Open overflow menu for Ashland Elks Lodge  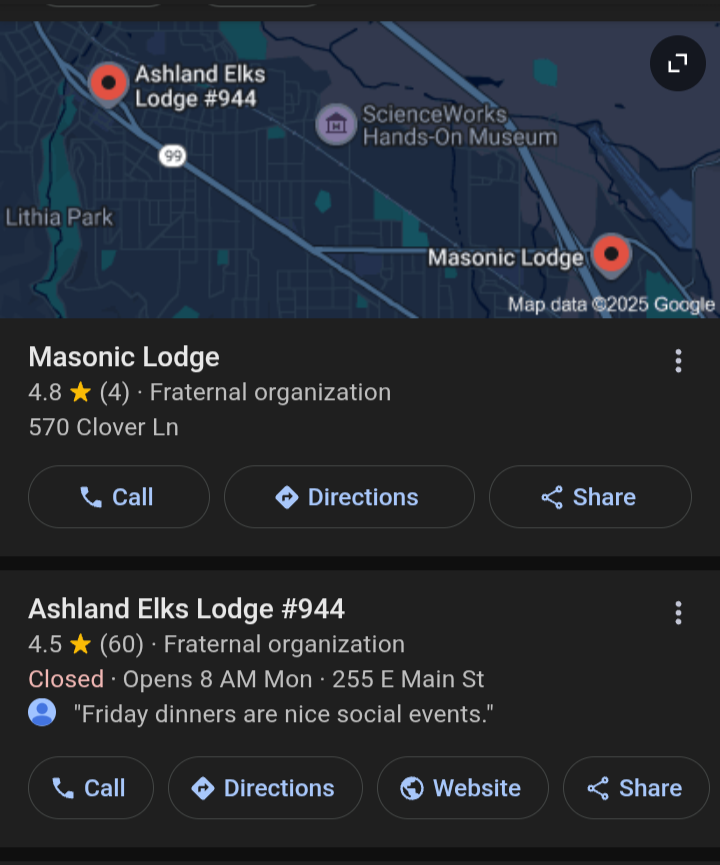678,613
